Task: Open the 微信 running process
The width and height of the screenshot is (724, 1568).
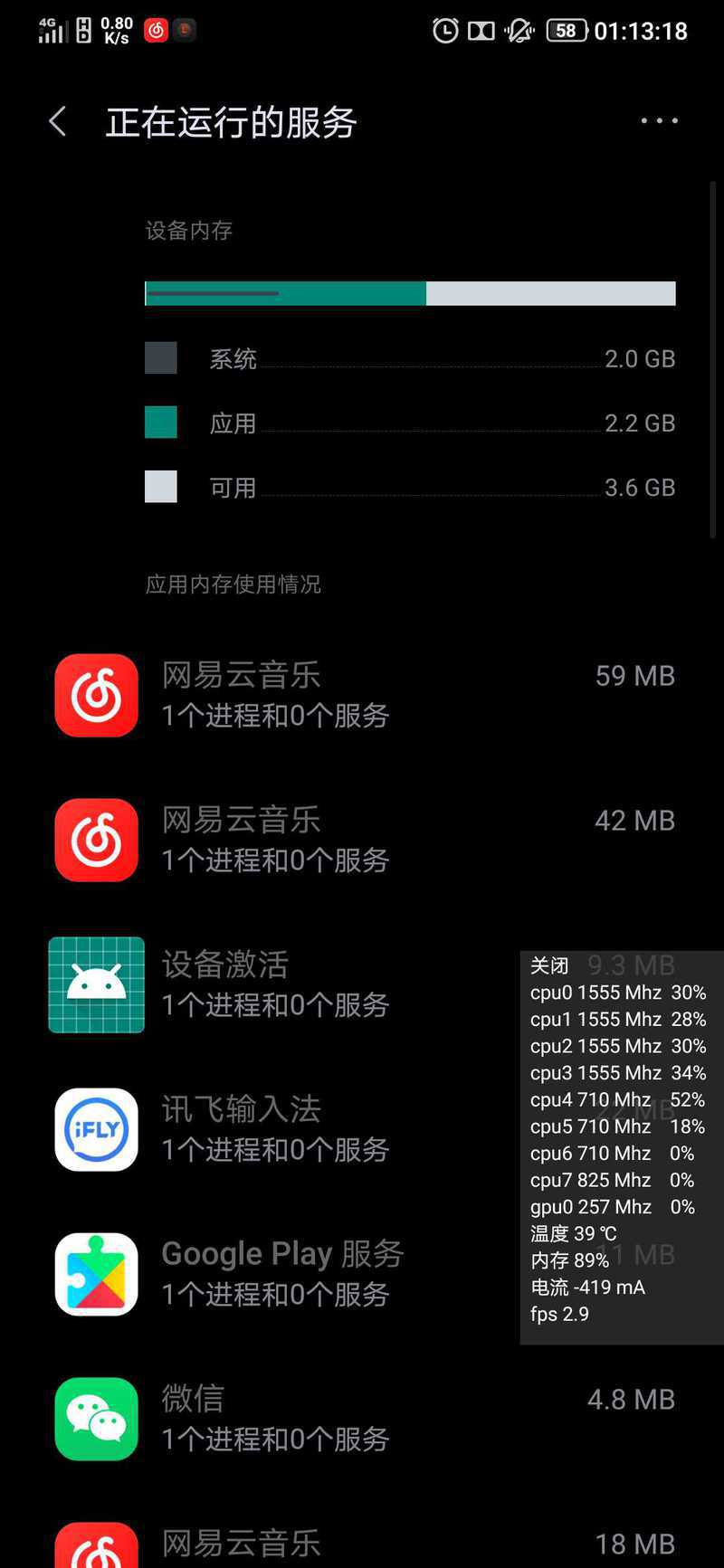Action: coord(362,1419)
